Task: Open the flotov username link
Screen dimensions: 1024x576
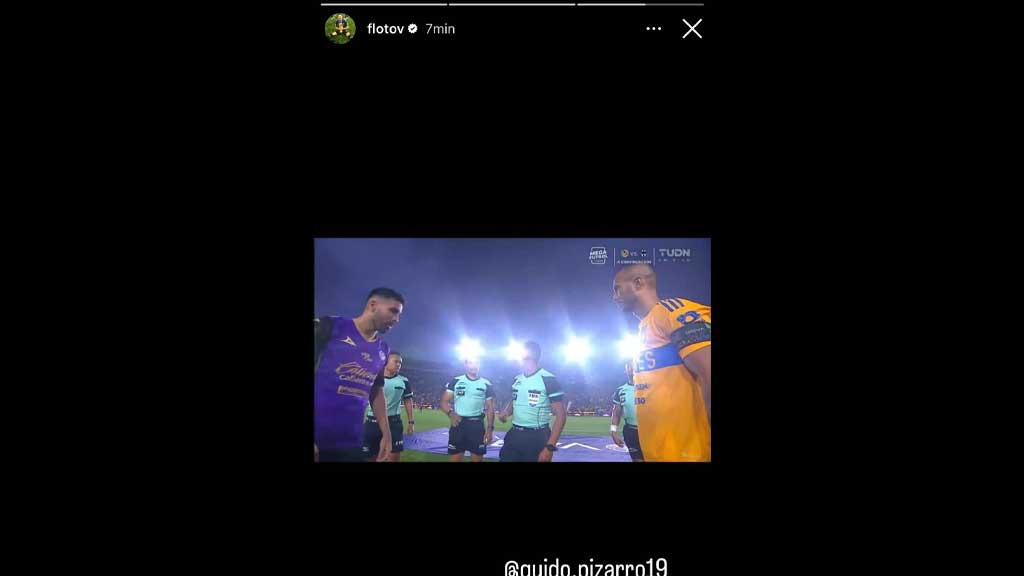Action: (385, 29)
